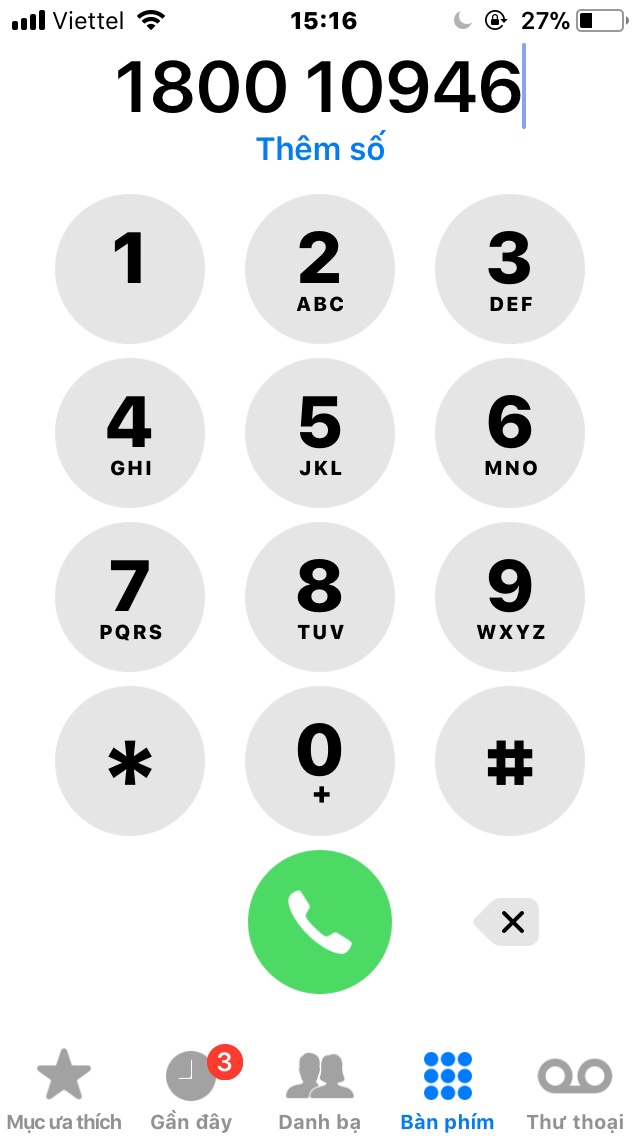
Task: Tap the 7 PQRS key
Action: [130, 597]
